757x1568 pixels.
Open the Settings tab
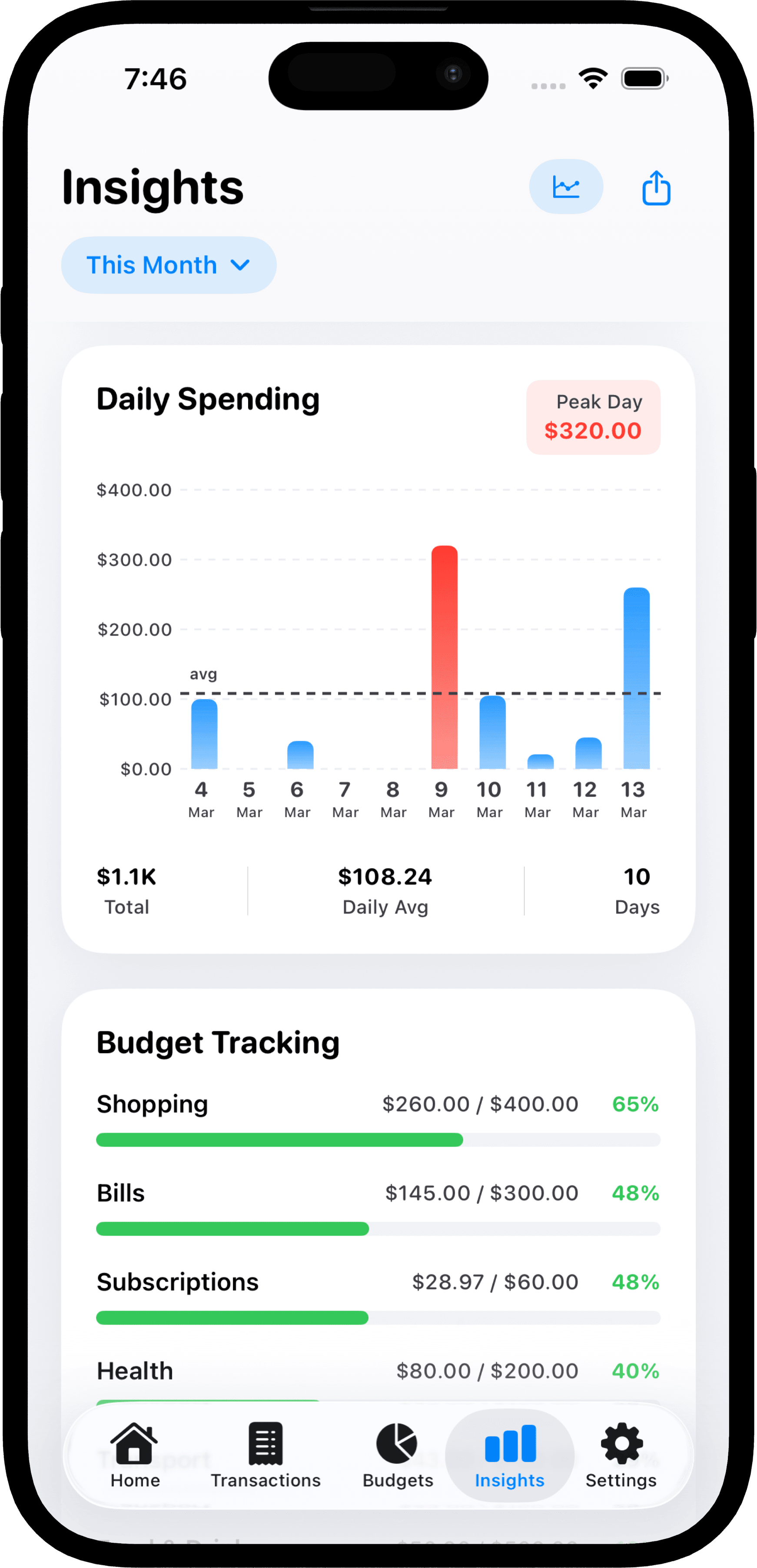point(621,1455)
